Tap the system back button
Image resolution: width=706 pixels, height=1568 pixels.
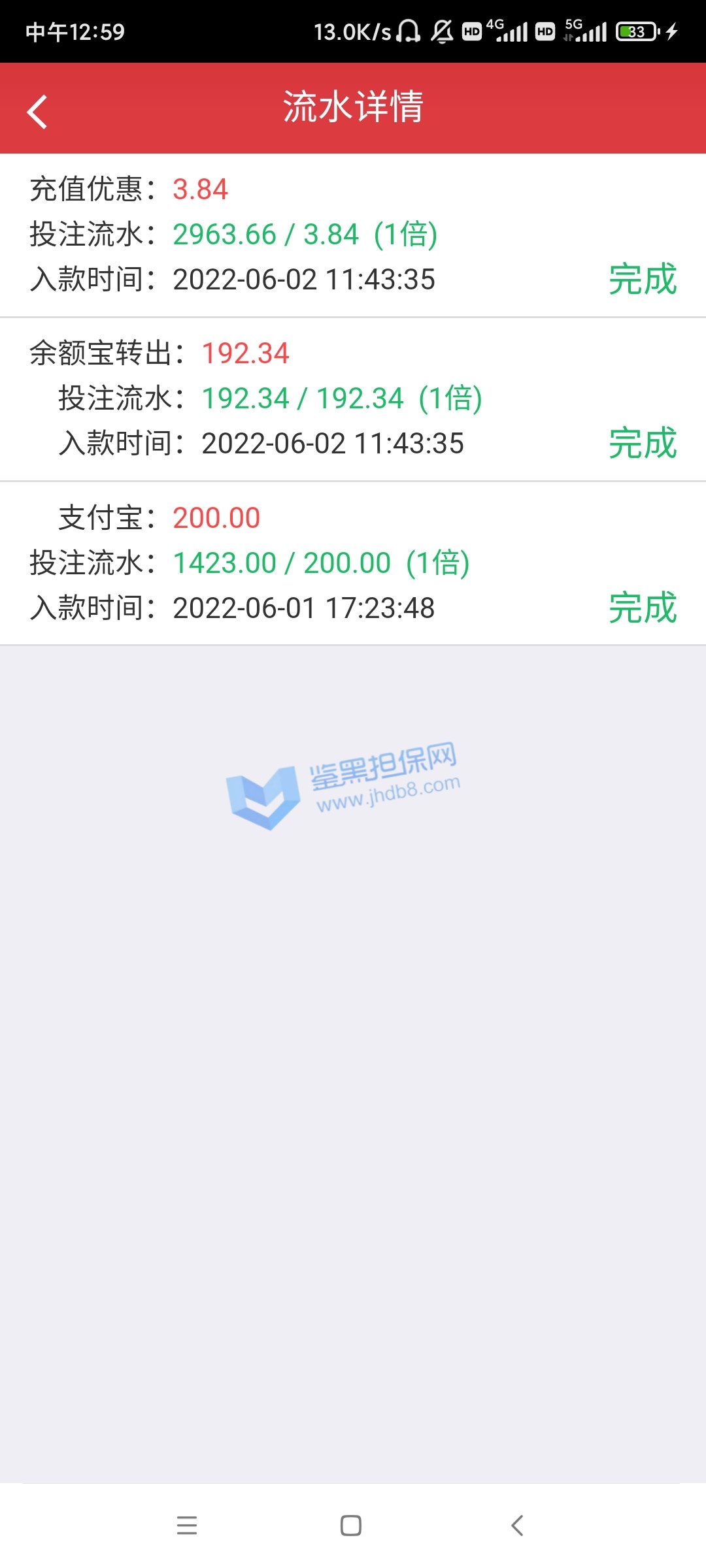[x=517, y=1526]
